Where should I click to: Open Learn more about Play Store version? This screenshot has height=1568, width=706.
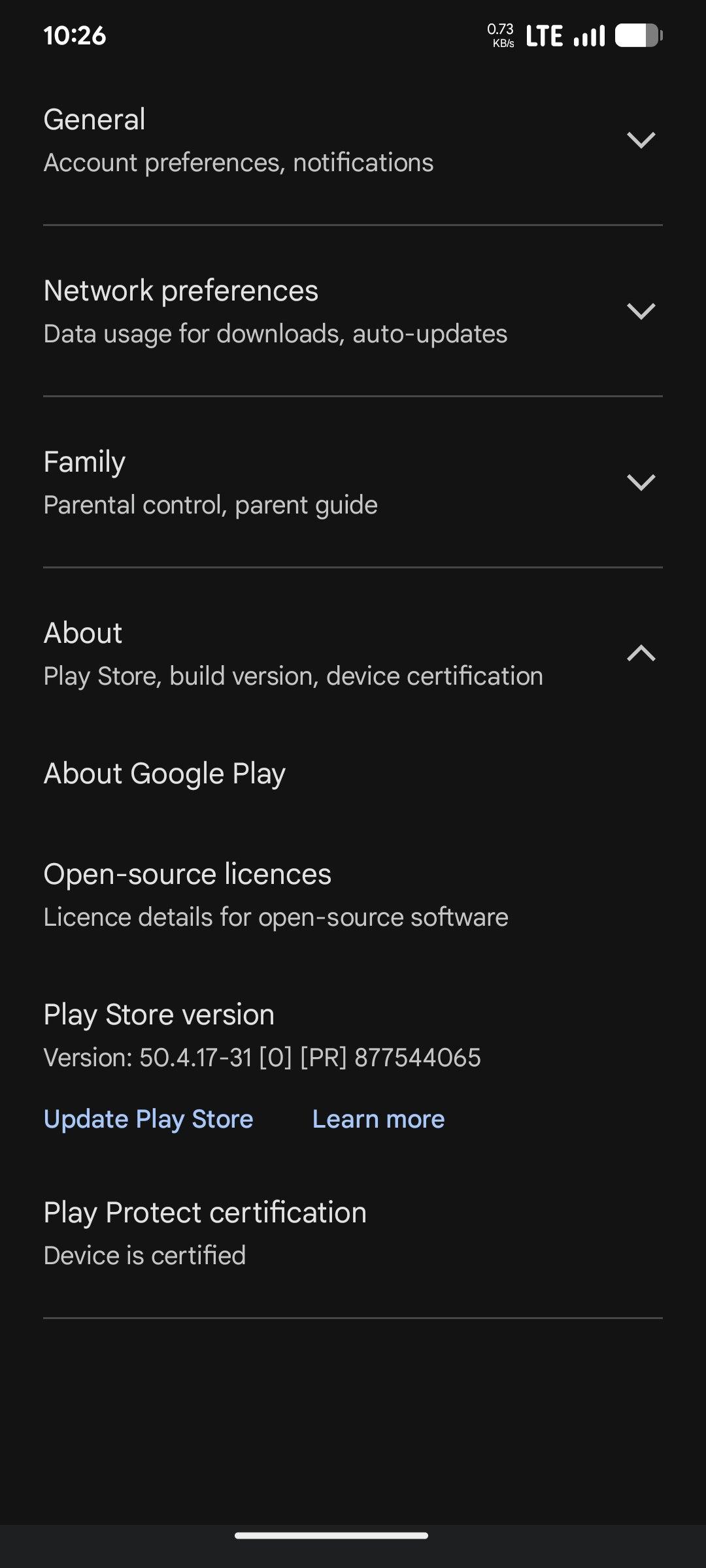(x=378, y=1119)
